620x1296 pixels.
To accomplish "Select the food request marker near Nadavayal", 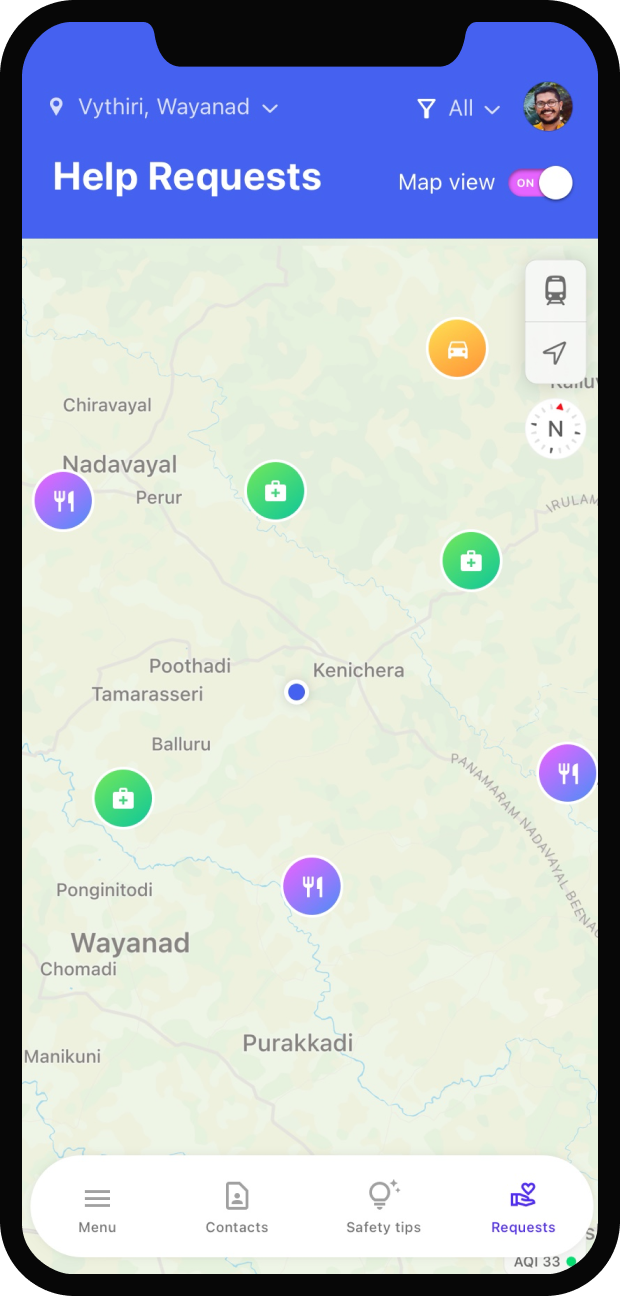I will pos(64,500).
